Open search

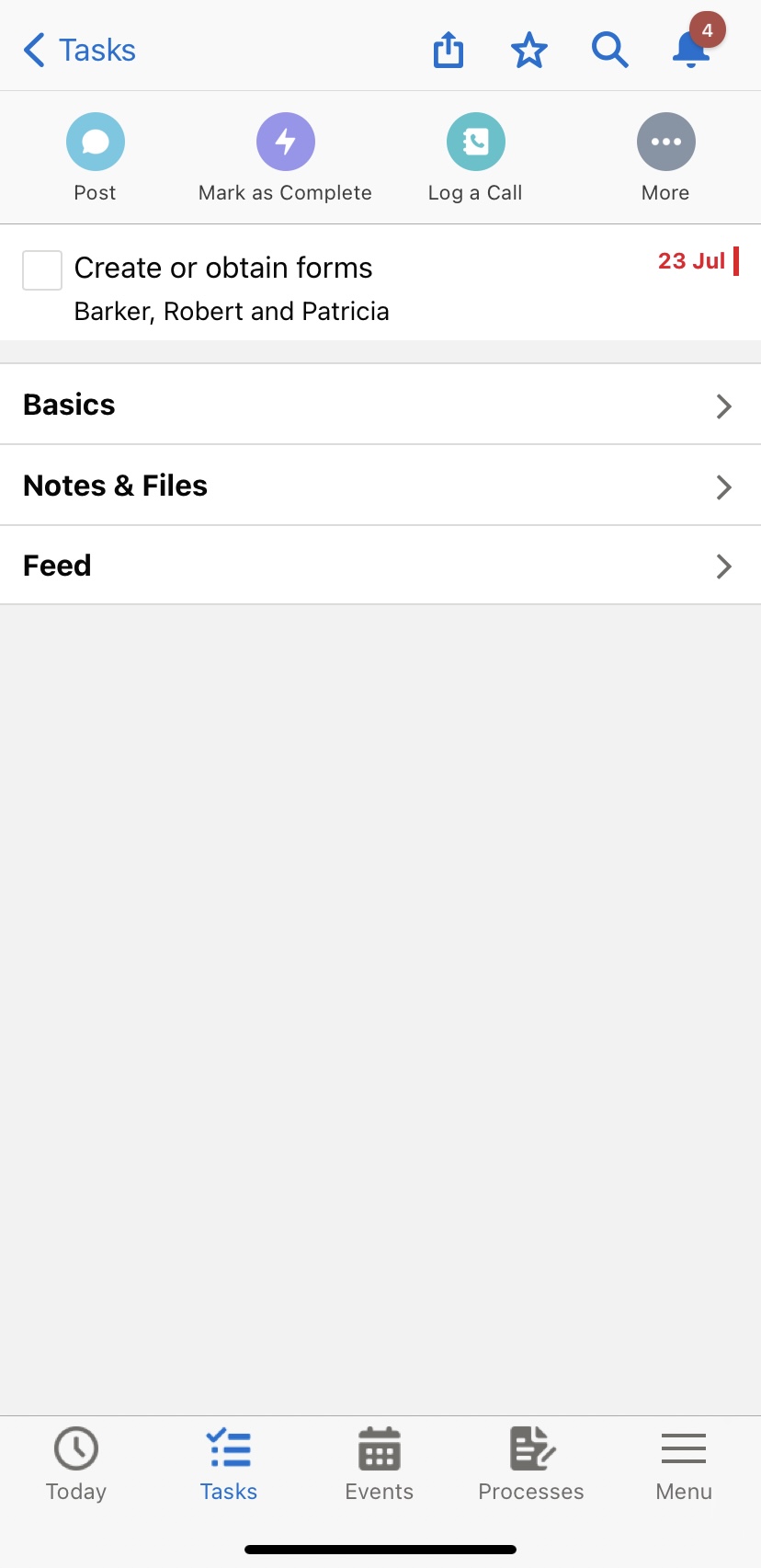pos(609,51)
